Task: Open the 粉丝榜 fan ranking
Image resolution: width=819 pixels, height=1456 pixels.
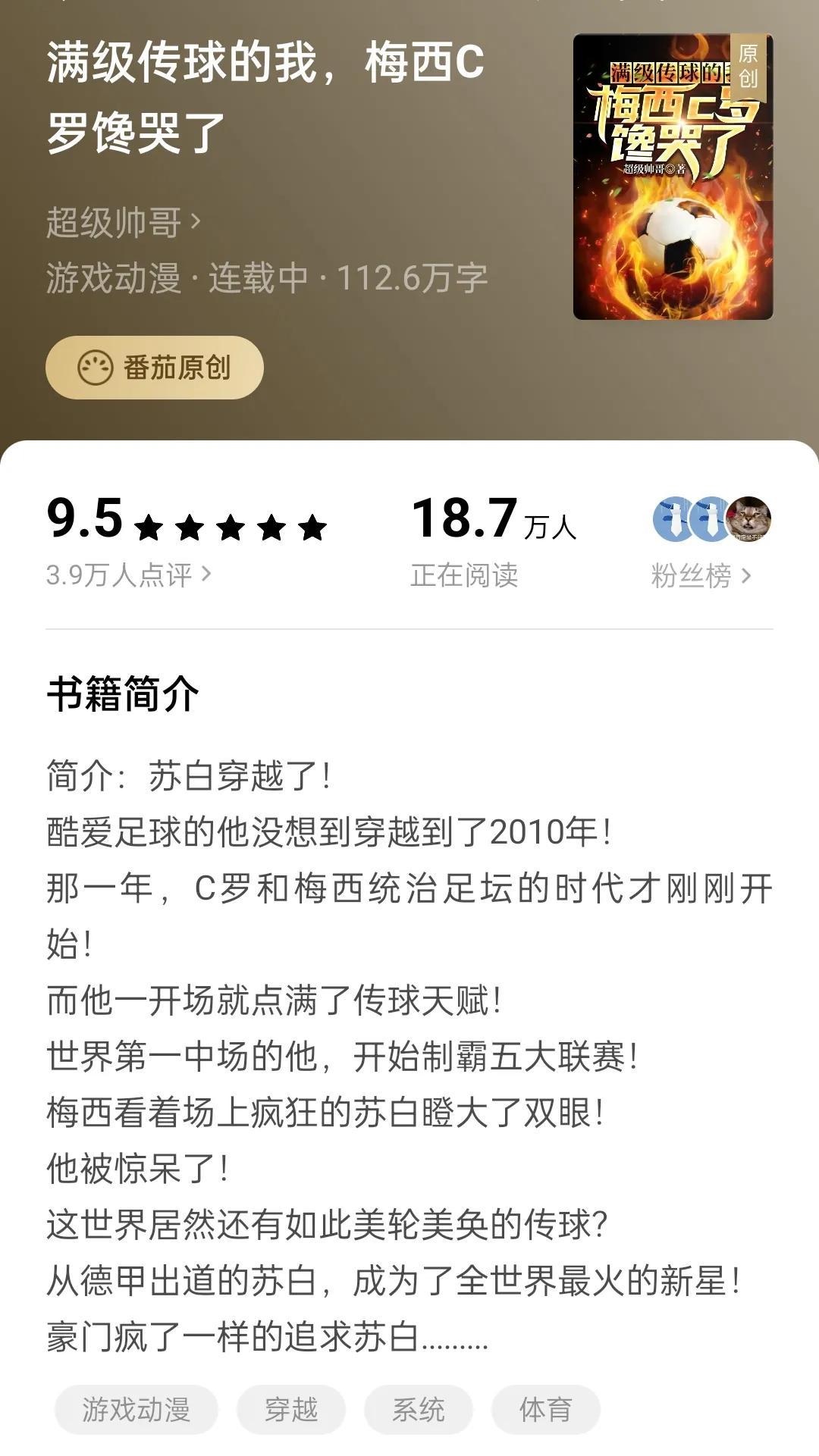Action: [701, 576]
